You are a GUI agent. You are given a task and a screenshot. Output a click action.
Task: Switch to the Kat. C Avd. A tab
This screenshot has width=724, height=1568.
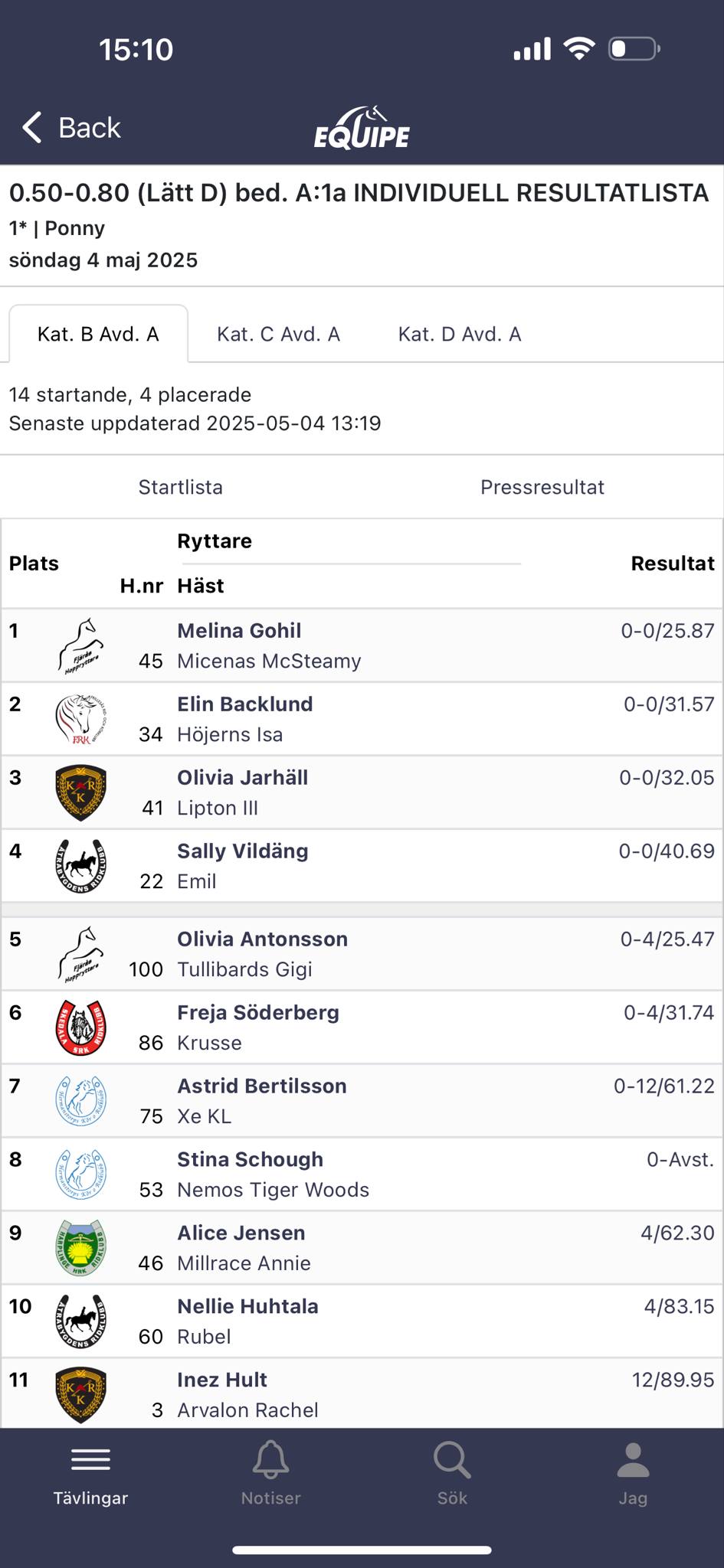[x=278, y=334]
